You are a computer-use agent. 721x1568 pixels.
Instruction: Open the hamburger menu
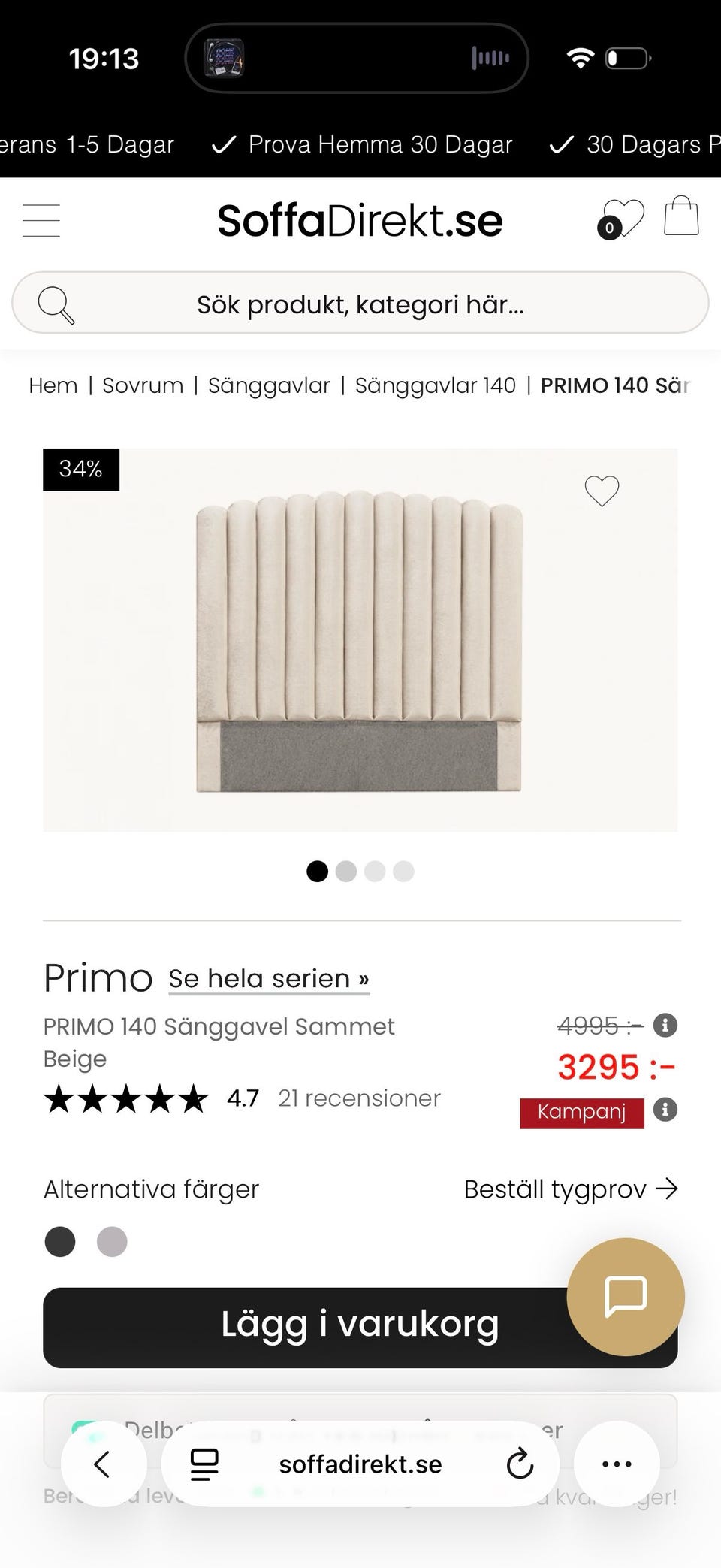pyautogui.click(x=41, y=220)
